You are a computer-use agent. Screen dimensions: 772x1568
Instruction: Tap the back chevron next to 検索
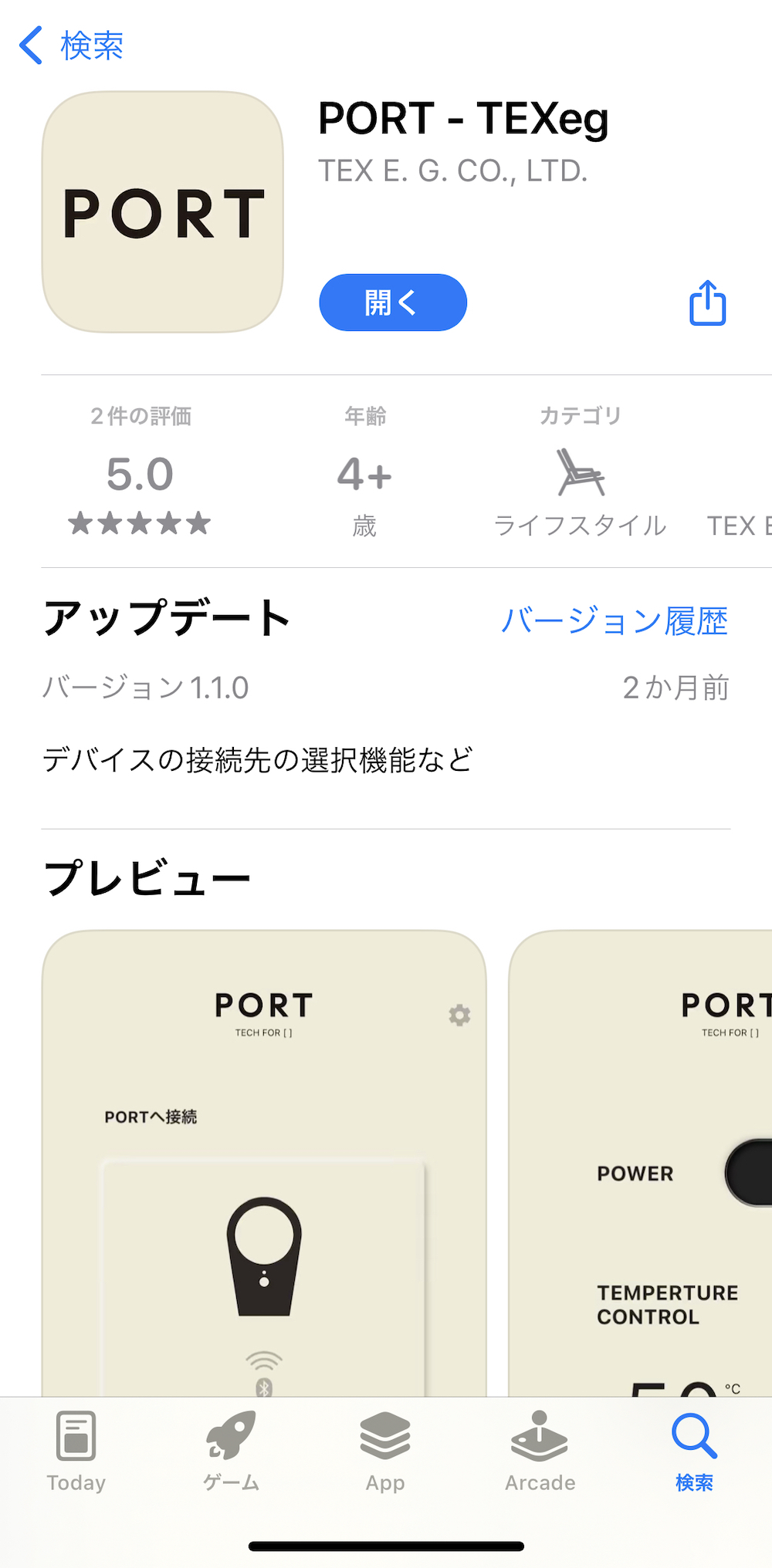[29, 46]
